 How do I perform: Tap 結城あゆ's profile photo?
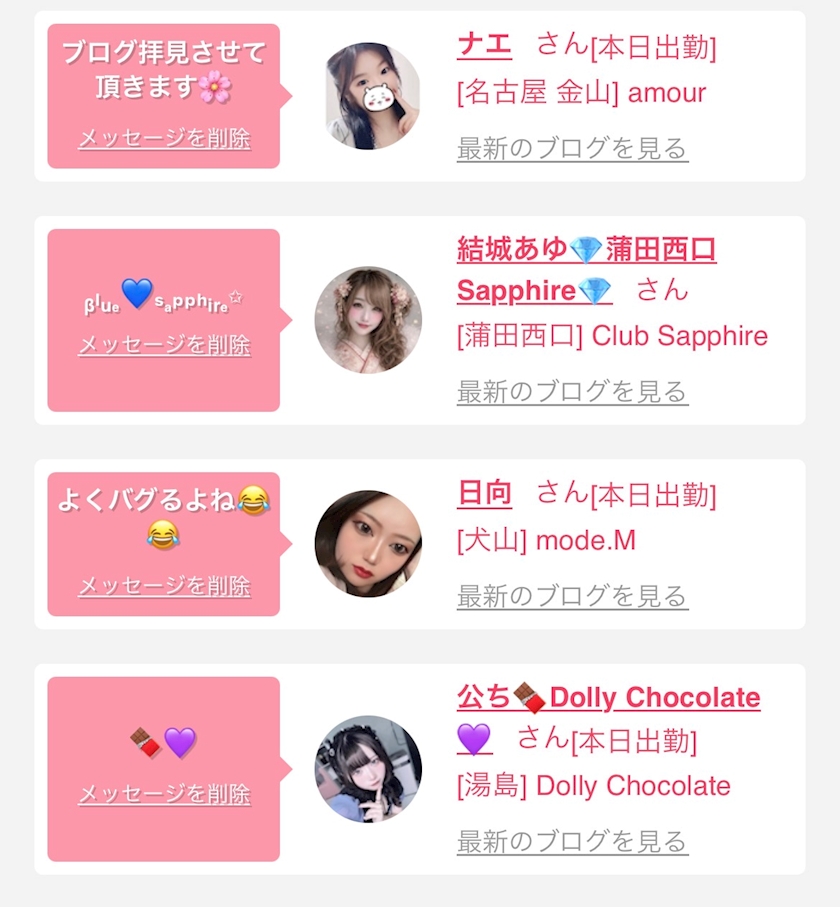pyautogui.click(x=368, y=320)
